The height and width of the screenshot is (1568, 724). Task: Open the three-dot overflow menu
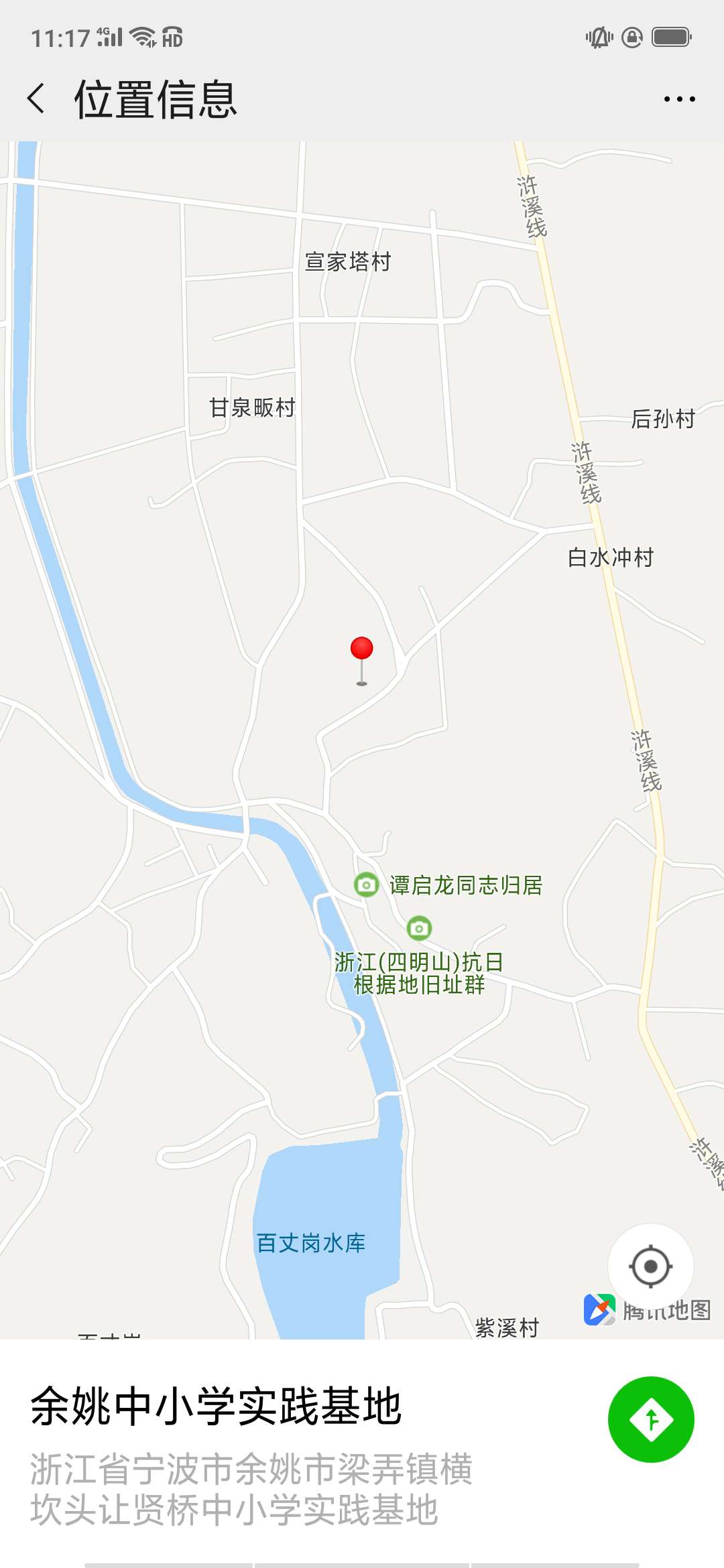point(678,99)
